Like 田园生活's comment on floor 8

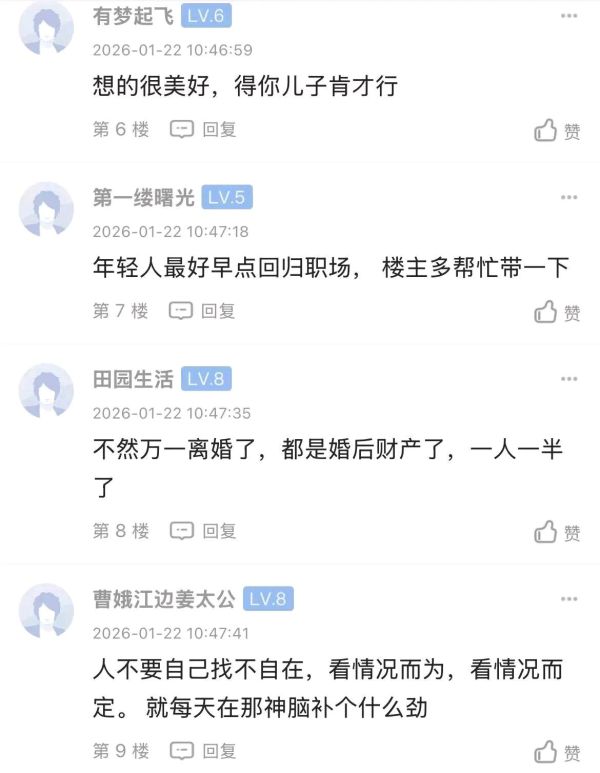tap(557, 532)
